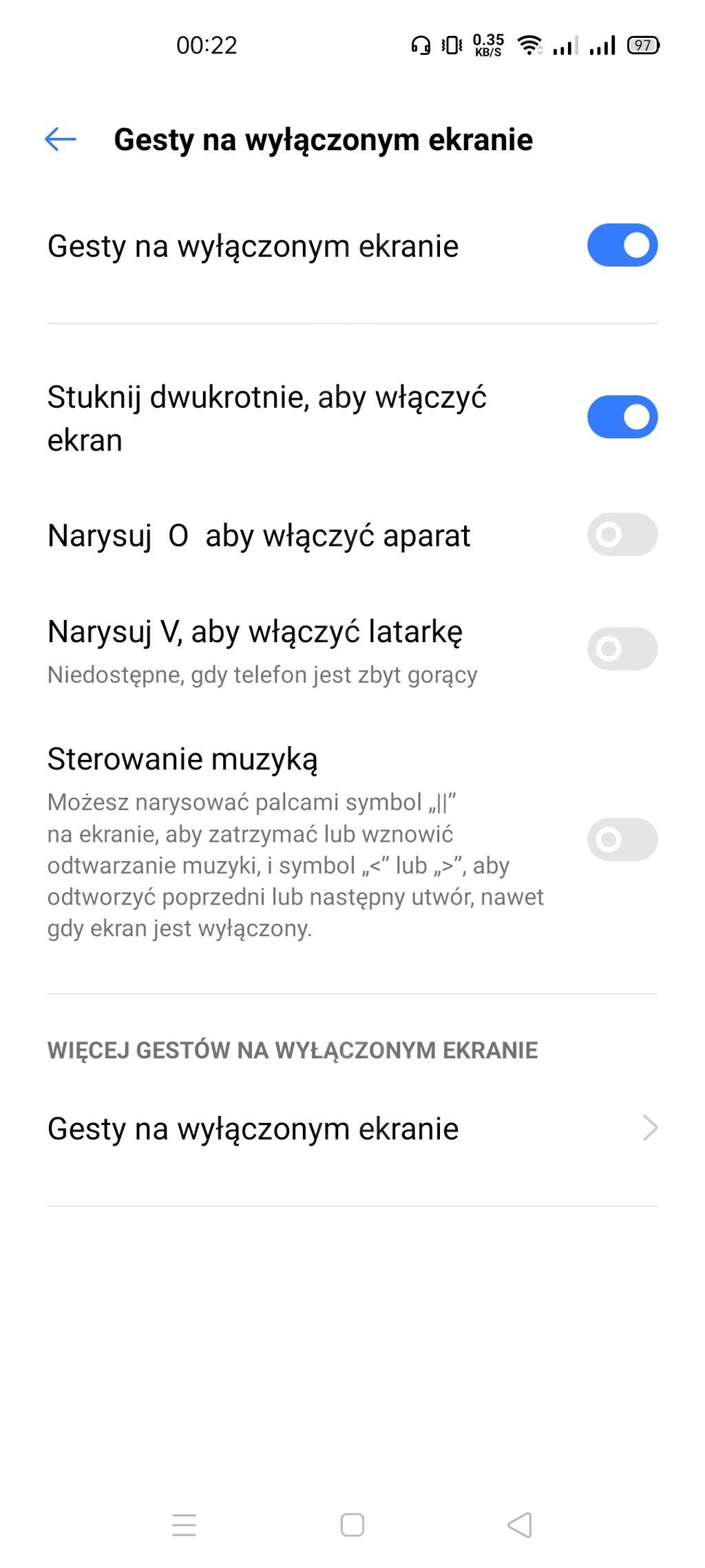The width and height of the screenshot is (705, 1568).
Task: Disable Stuknij dwukrotnie, aby włączyć ekran
Action: click(x=622, y=417)
